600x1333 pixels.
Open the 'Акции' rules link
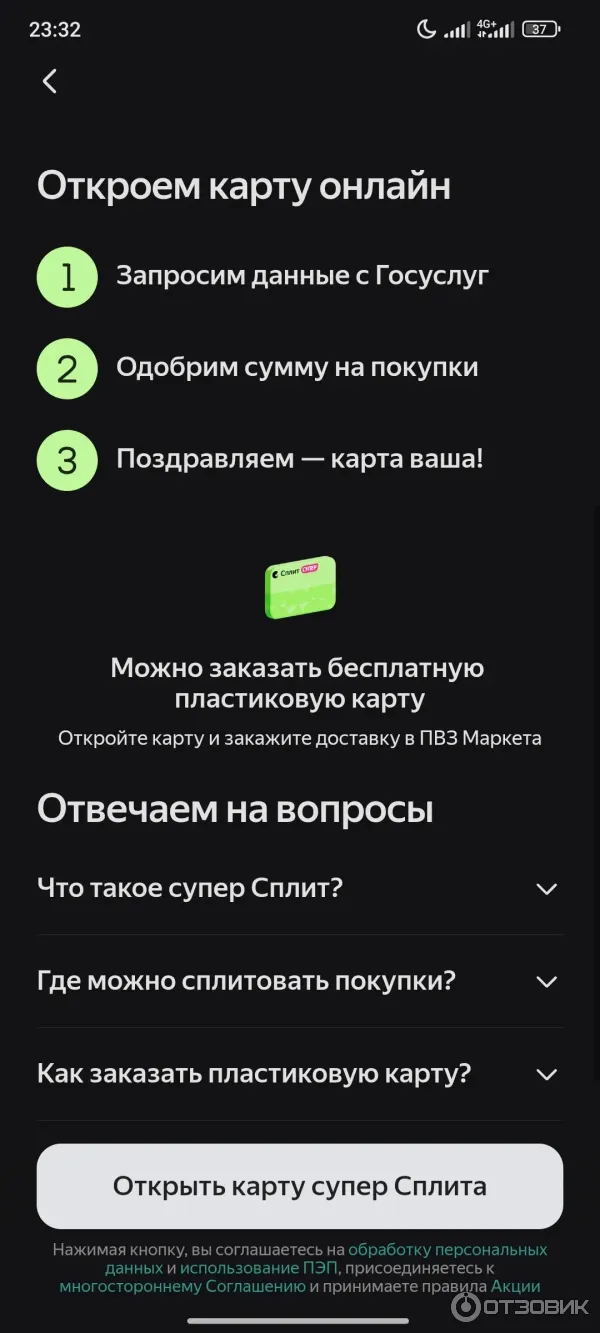(515, 1286)
